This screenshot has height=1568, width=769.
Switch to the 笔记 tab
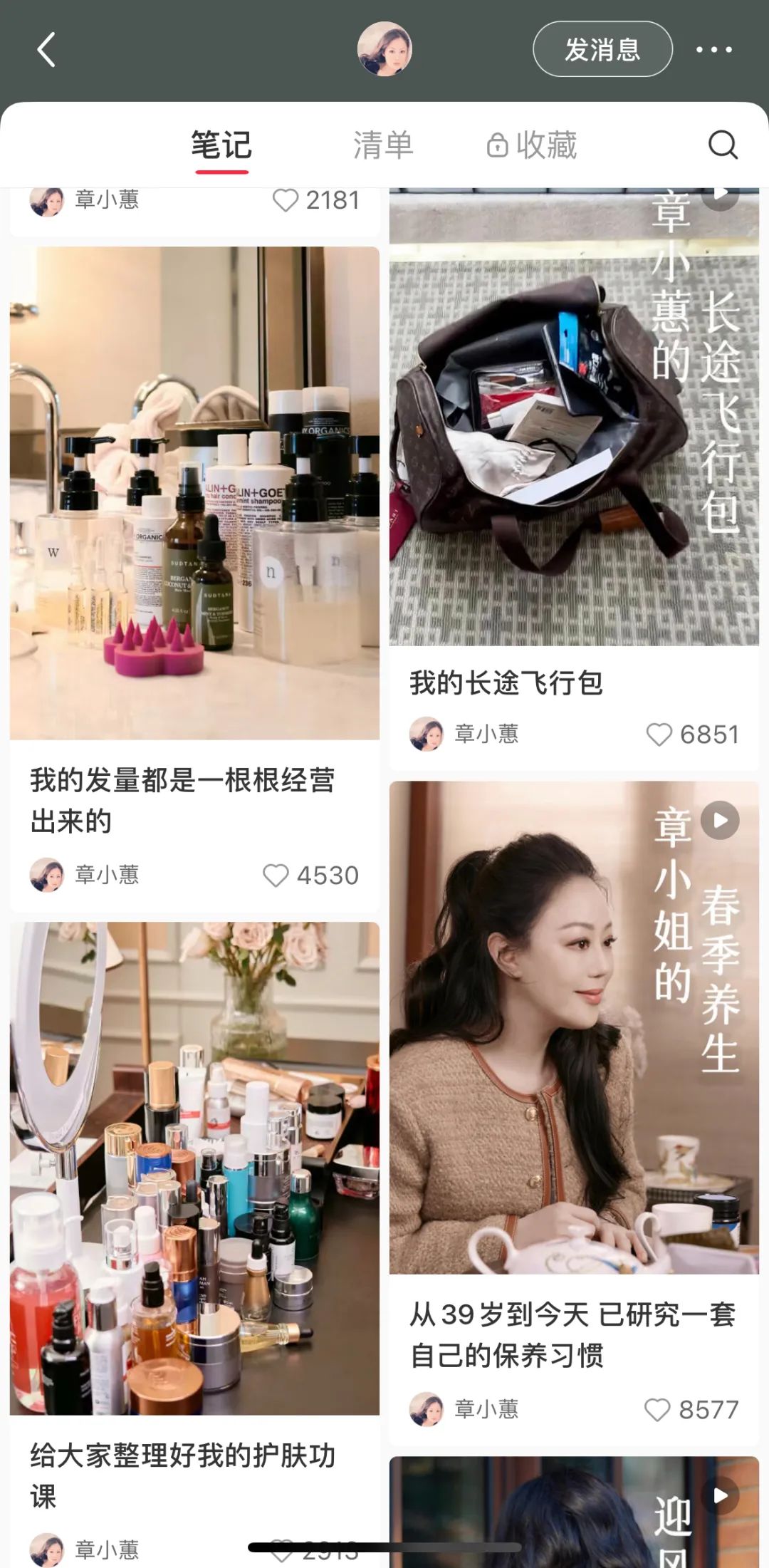coord(221,145)
